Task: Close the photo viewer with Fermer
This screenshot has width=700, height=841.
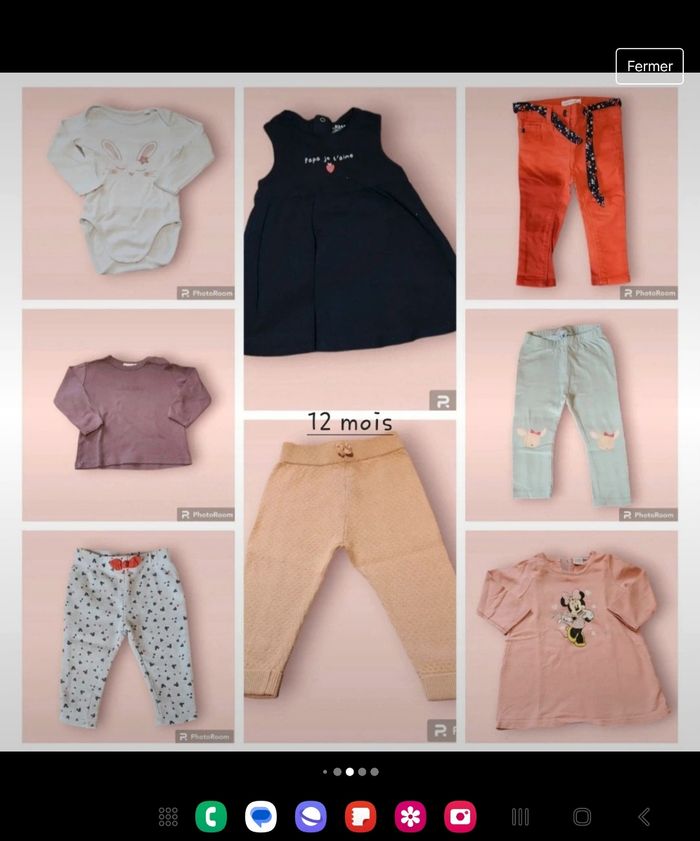Action: [x=649, y=66]
